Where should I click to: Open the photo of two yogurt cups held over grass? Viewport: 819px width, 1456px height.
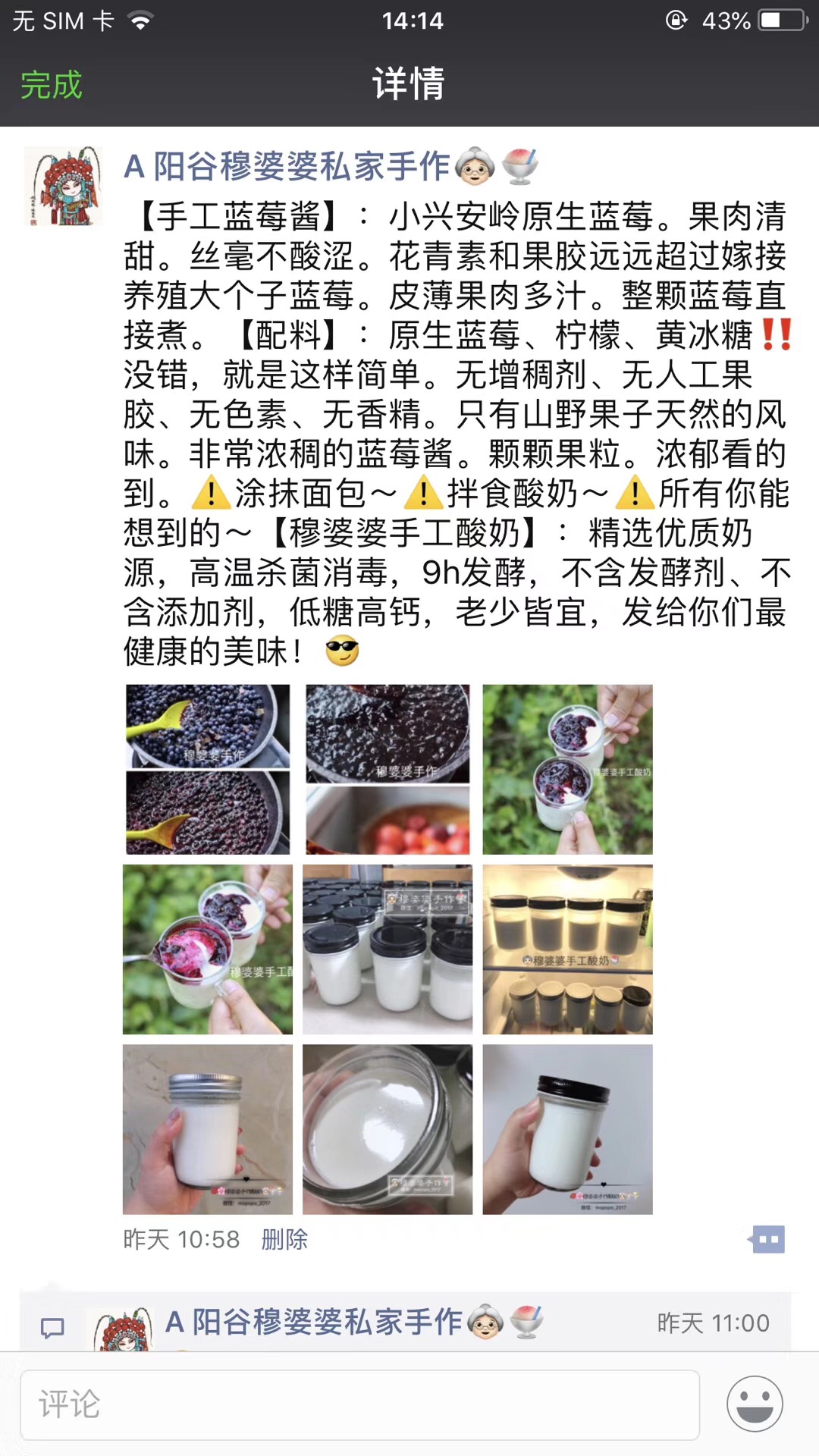pyautogui.click(x=567, y=769)
